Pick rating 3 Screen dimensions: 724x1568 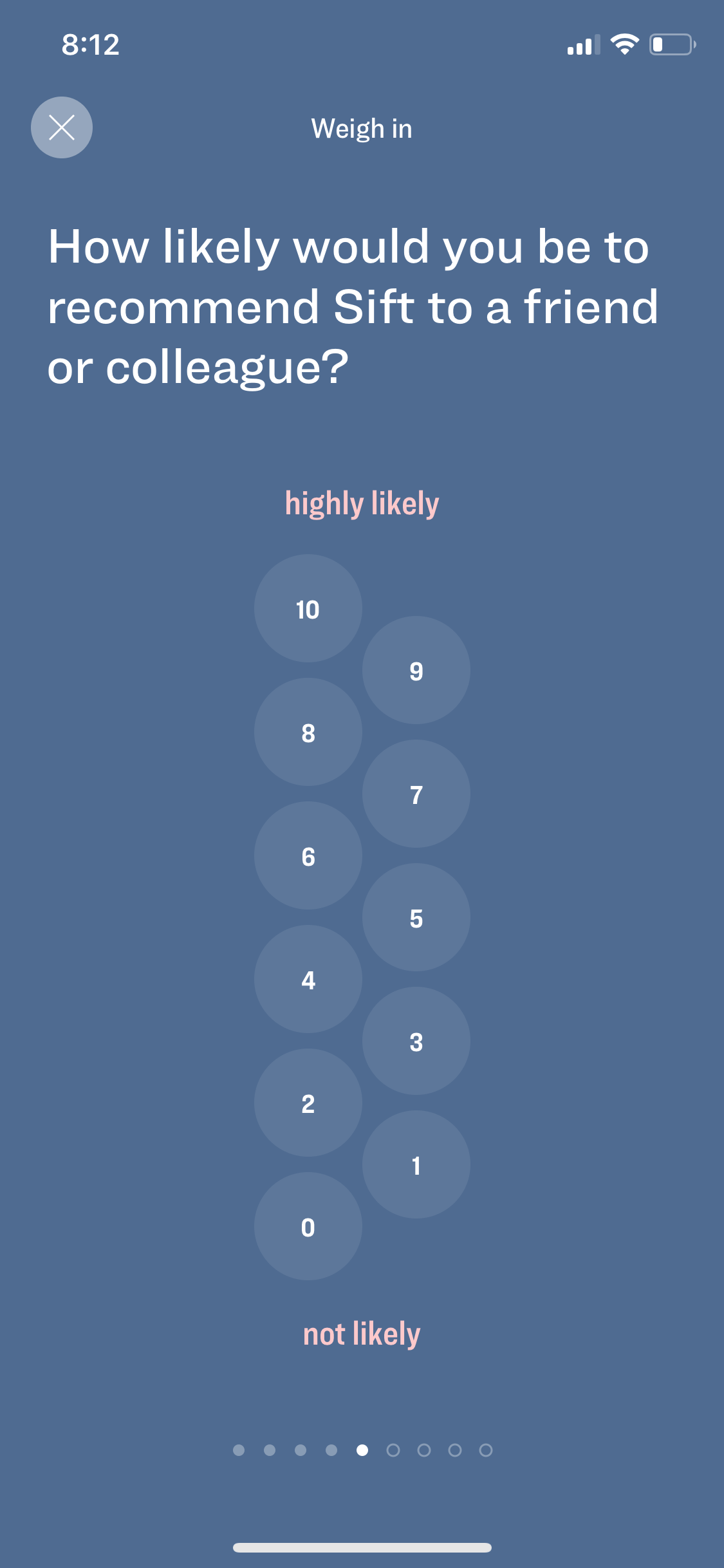click(x=416, y=1041)
